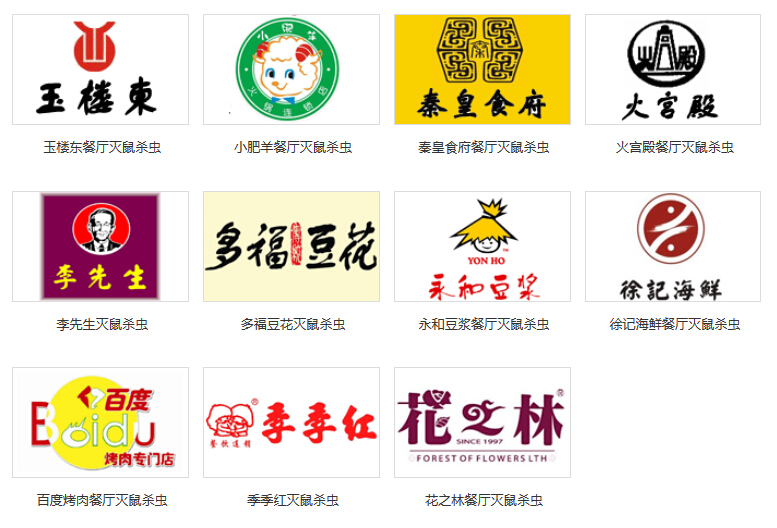Tap the 多福豆花灭鼠杀虫 card

(291, 247)
